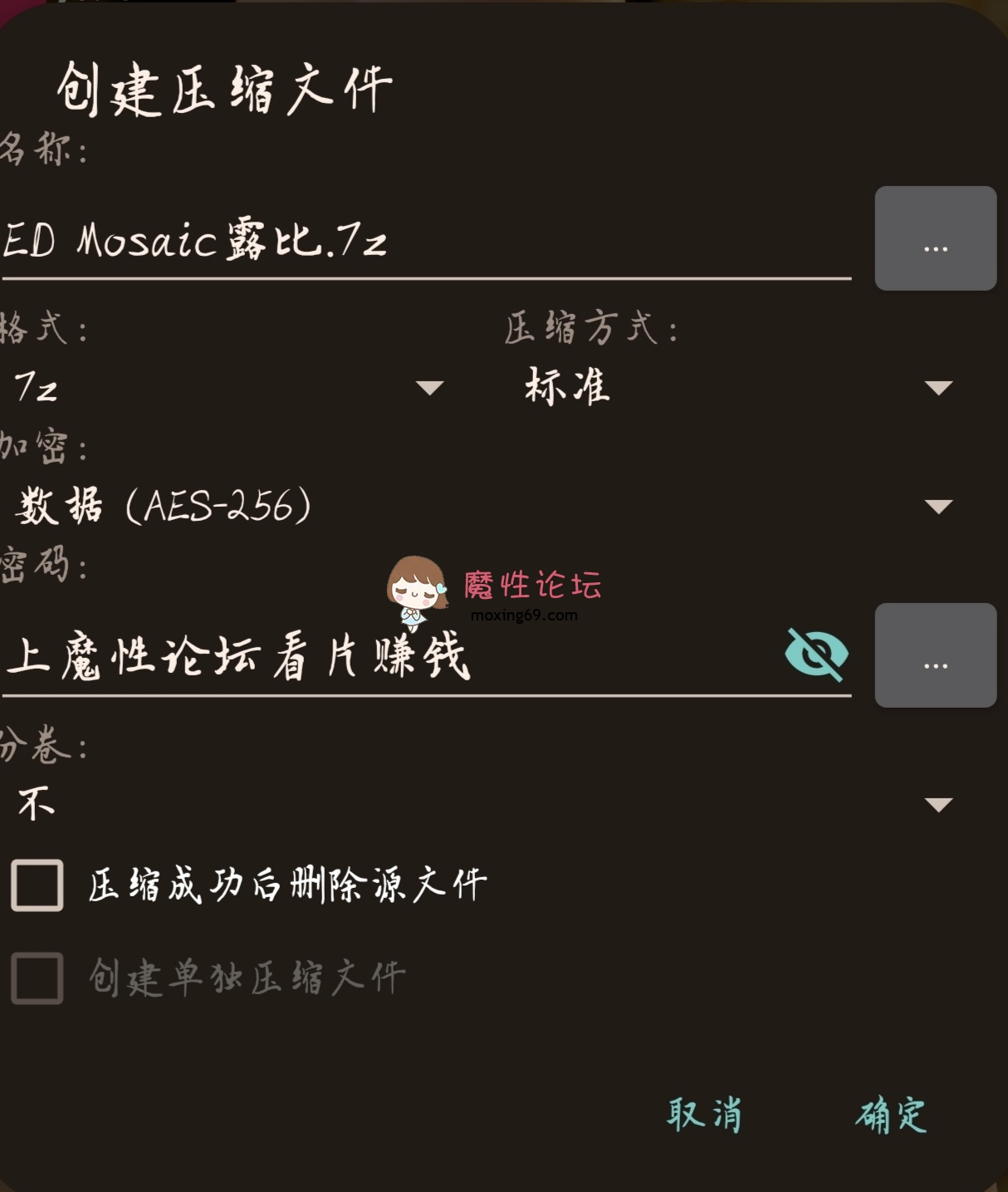The width and height of the screenshot is (1008, 1192).
Task: Confirm with the 确定 button
Action: click(x=890, y=1115)
